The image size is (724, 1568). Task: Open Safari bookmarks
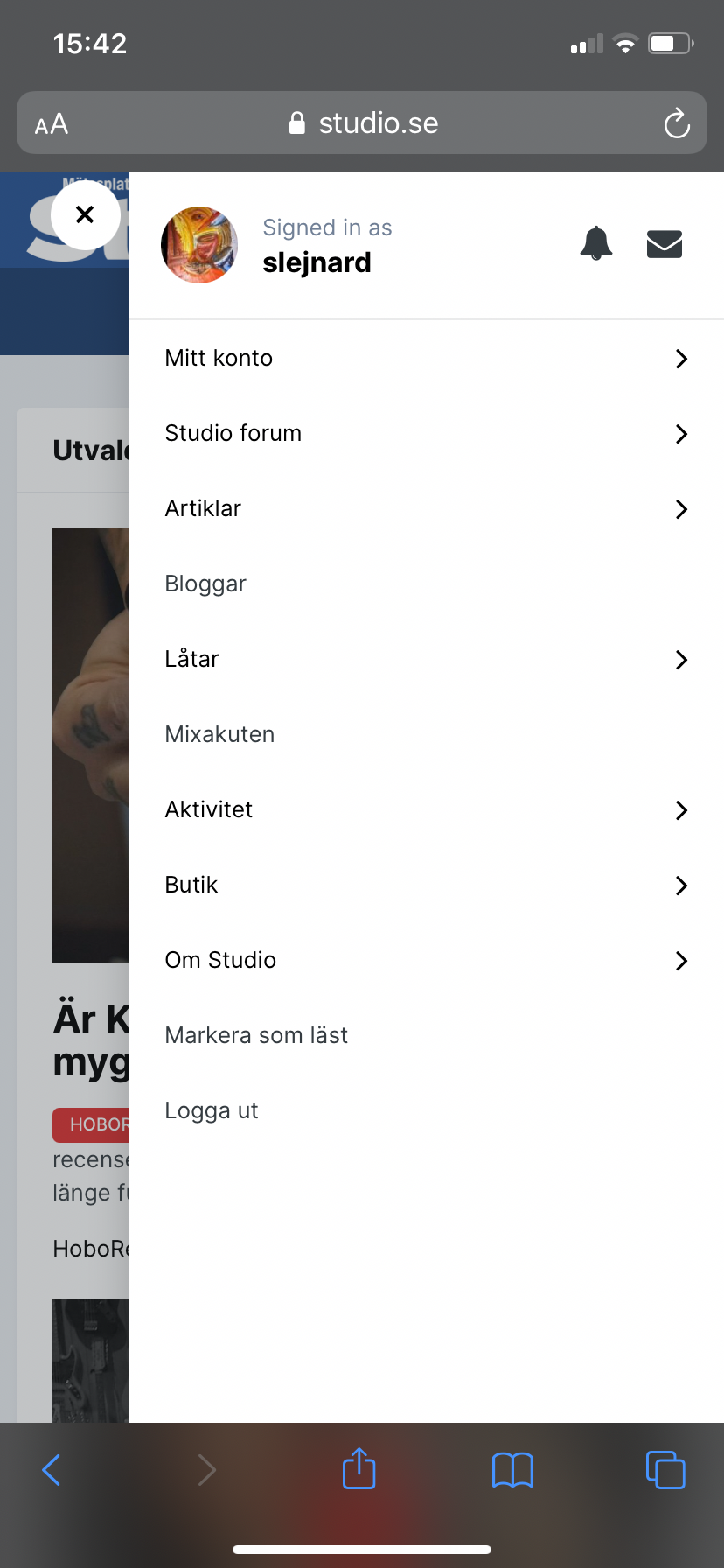512,1470
